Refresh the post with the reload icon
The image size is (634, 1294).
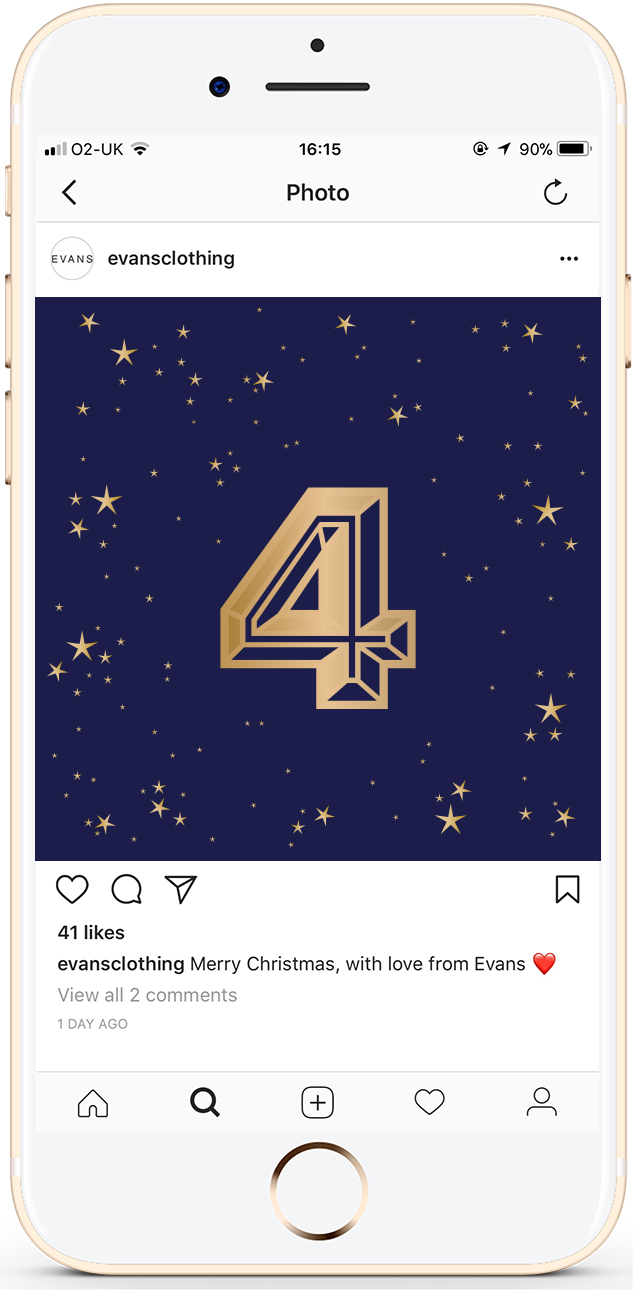tap(556, 193)
